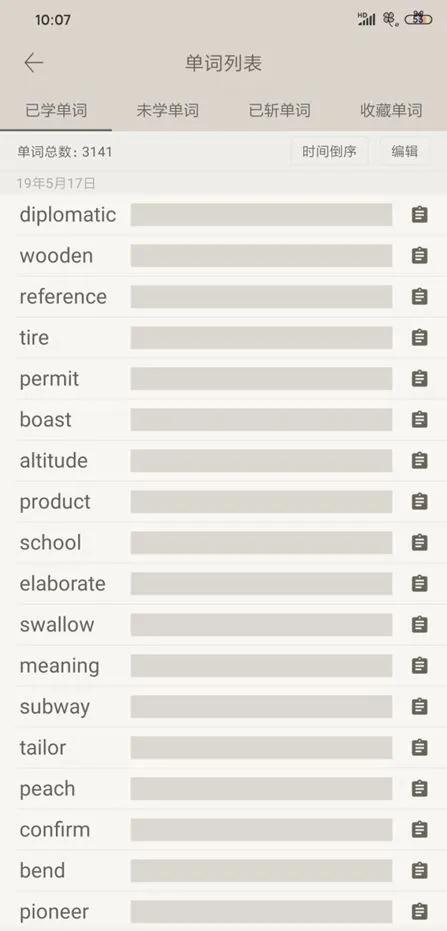Select the 已学单词 tab
447x931 pixels.
point(56,110)
